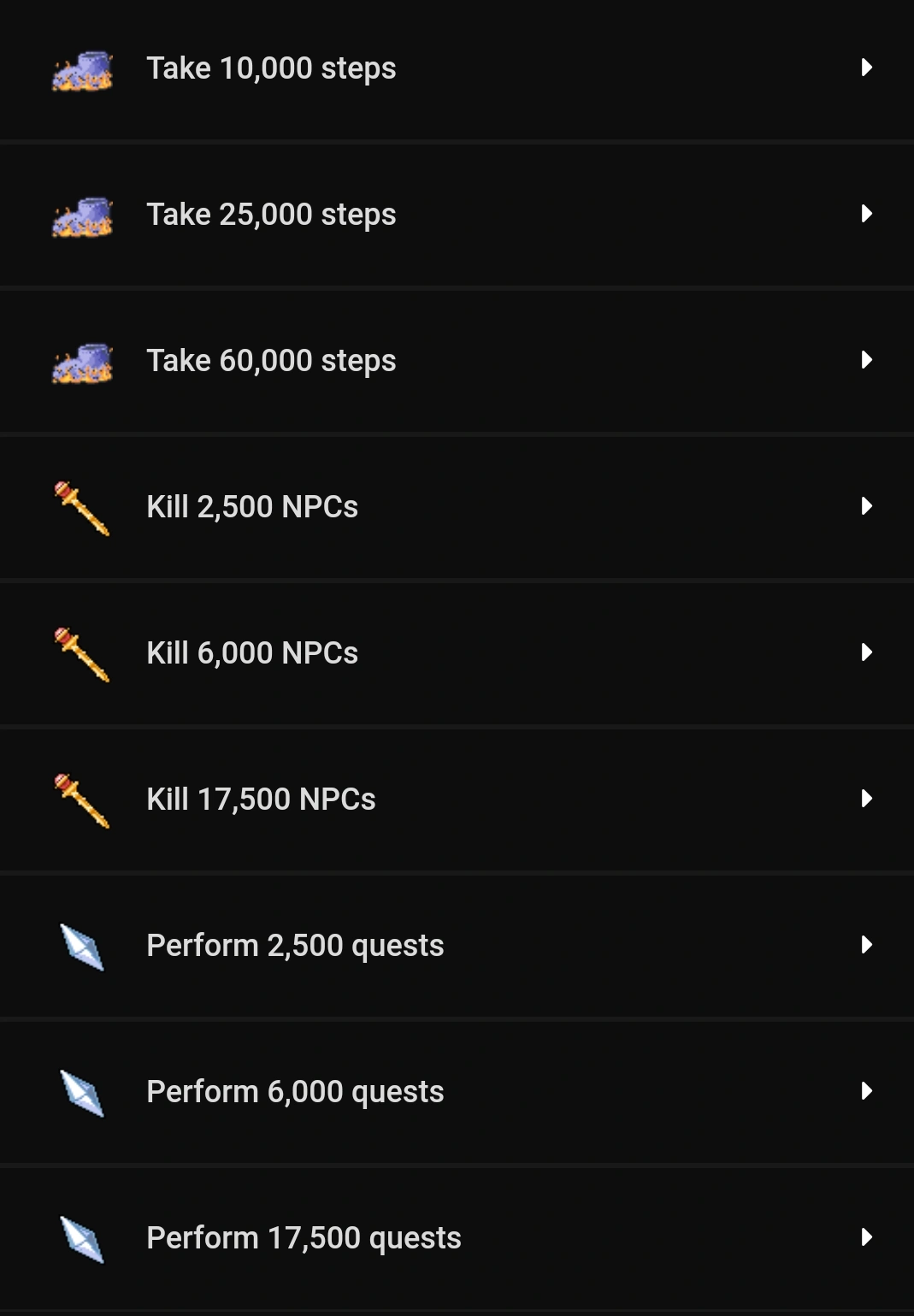The width and height of the screenshot is (914, 1316).
Task: View the Perform 17,500 quests task
Action: pyautogui.click(x=457, y=1238)
